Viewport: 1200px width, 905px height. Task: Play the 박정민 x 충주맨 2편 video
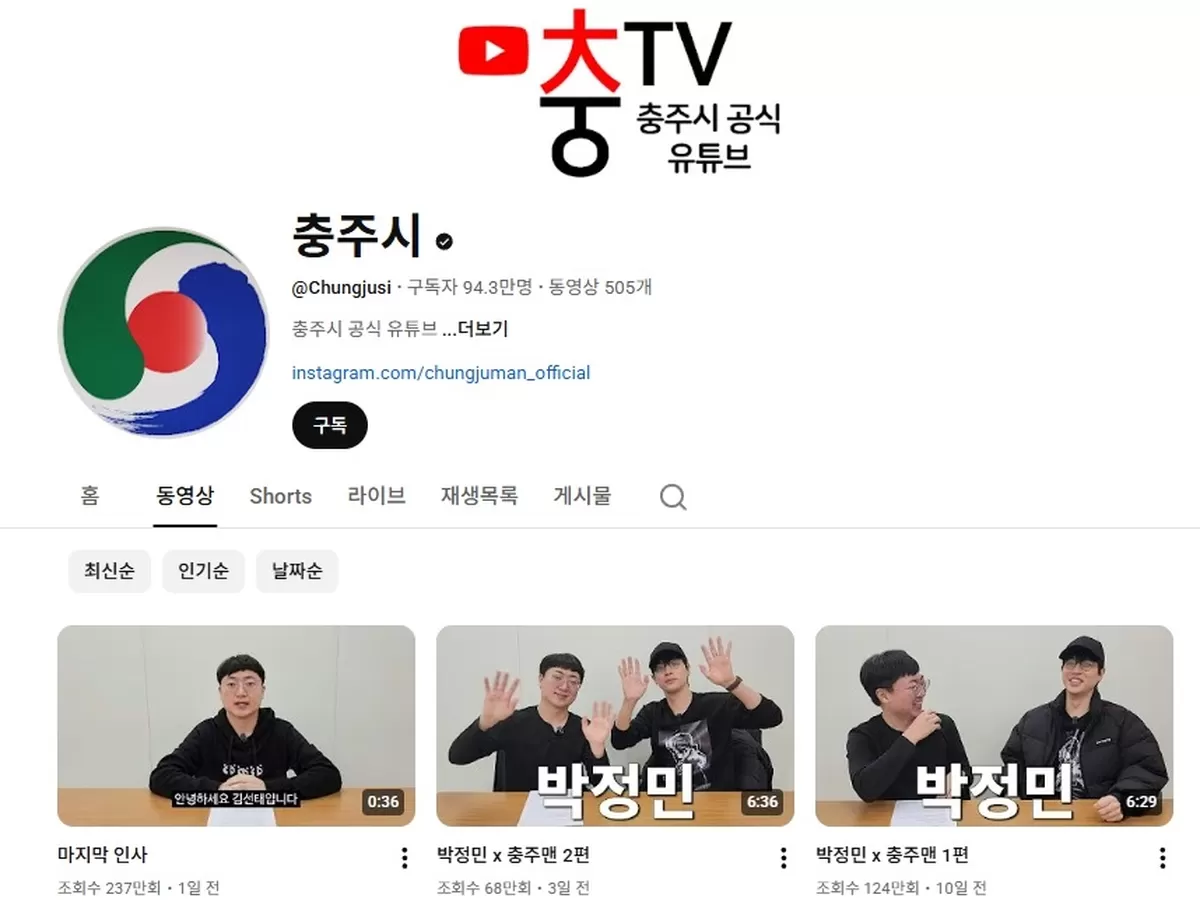tap(615, 725)
